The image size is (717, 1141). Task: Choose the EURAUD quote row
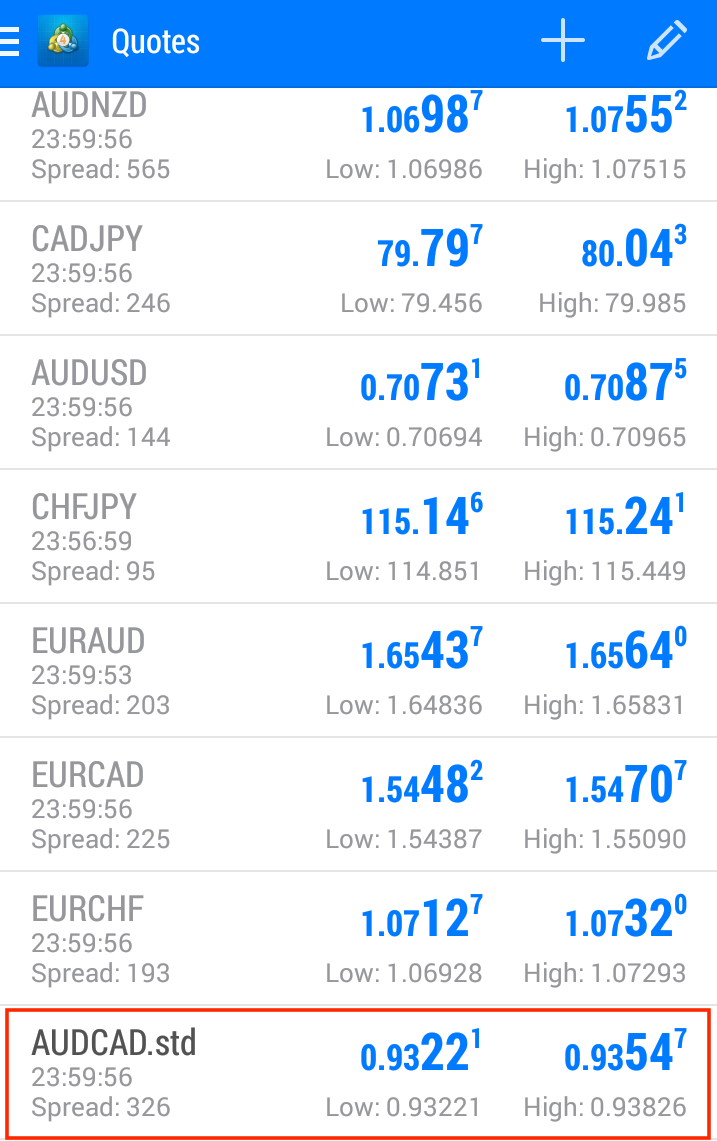click(358, 671)
